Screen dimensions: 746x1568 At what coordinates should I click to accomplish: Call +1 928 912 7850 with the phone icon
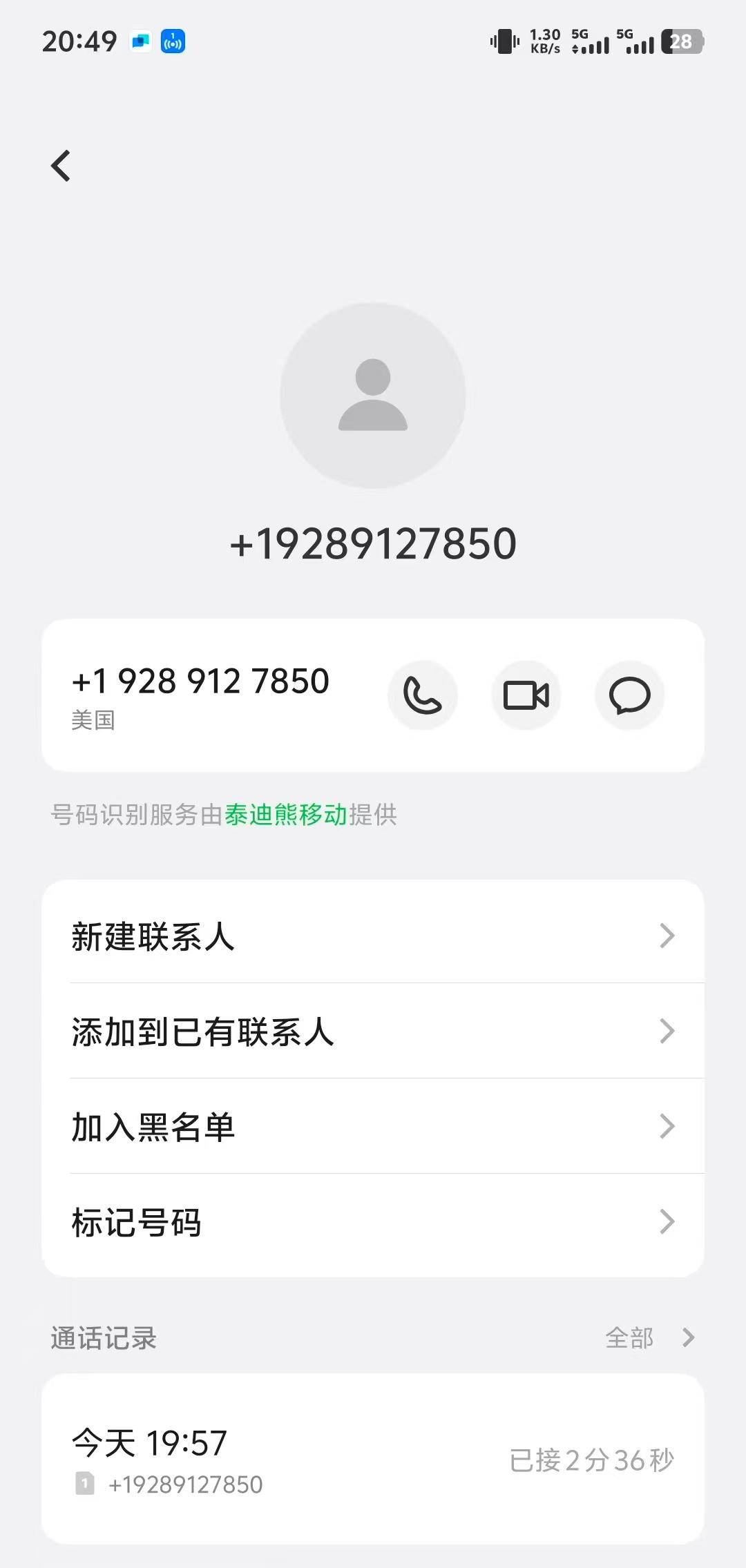coord(422,695)
